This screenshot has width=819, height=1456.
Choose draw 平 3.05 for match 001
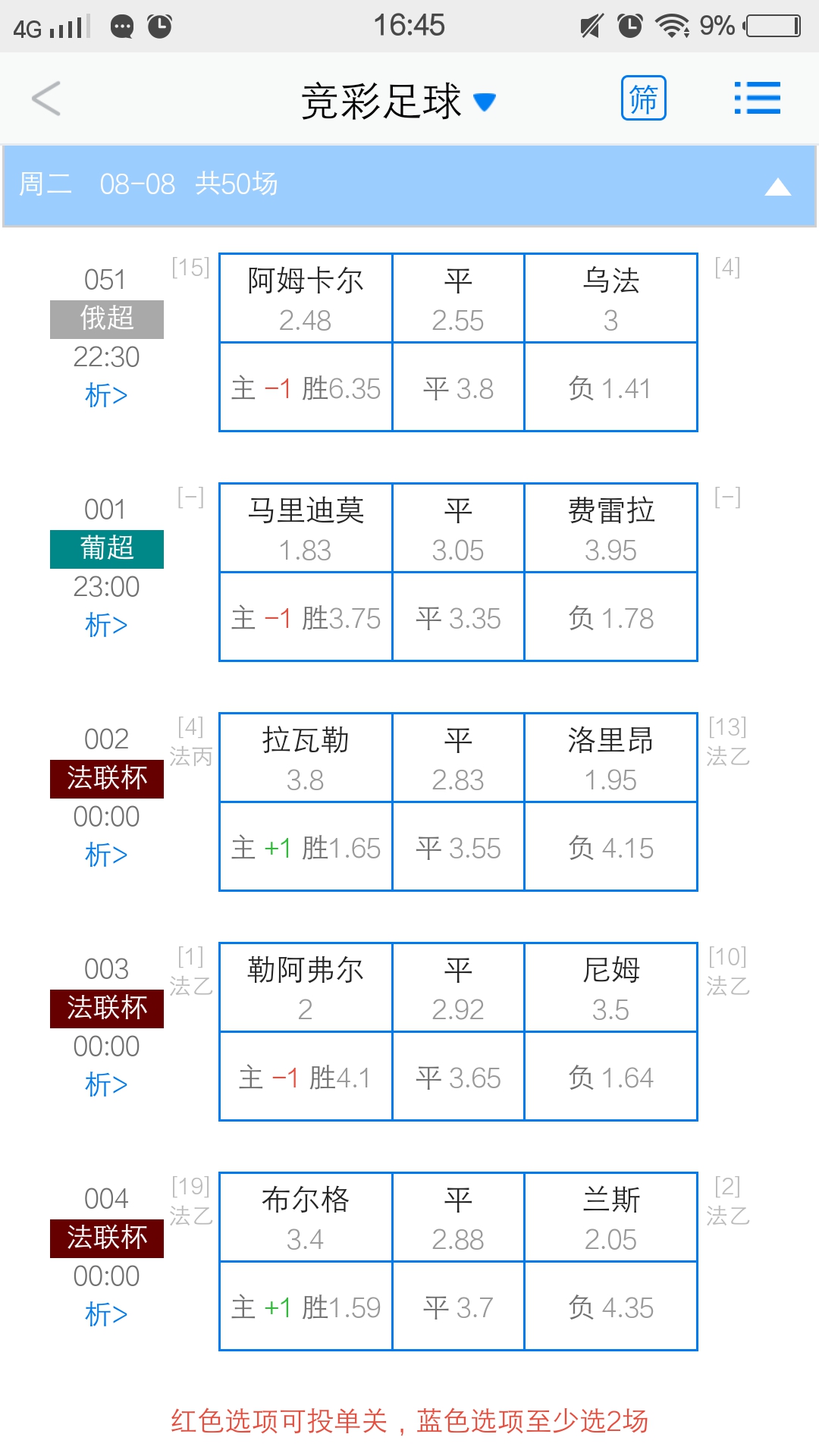click(x=458, y=528)
